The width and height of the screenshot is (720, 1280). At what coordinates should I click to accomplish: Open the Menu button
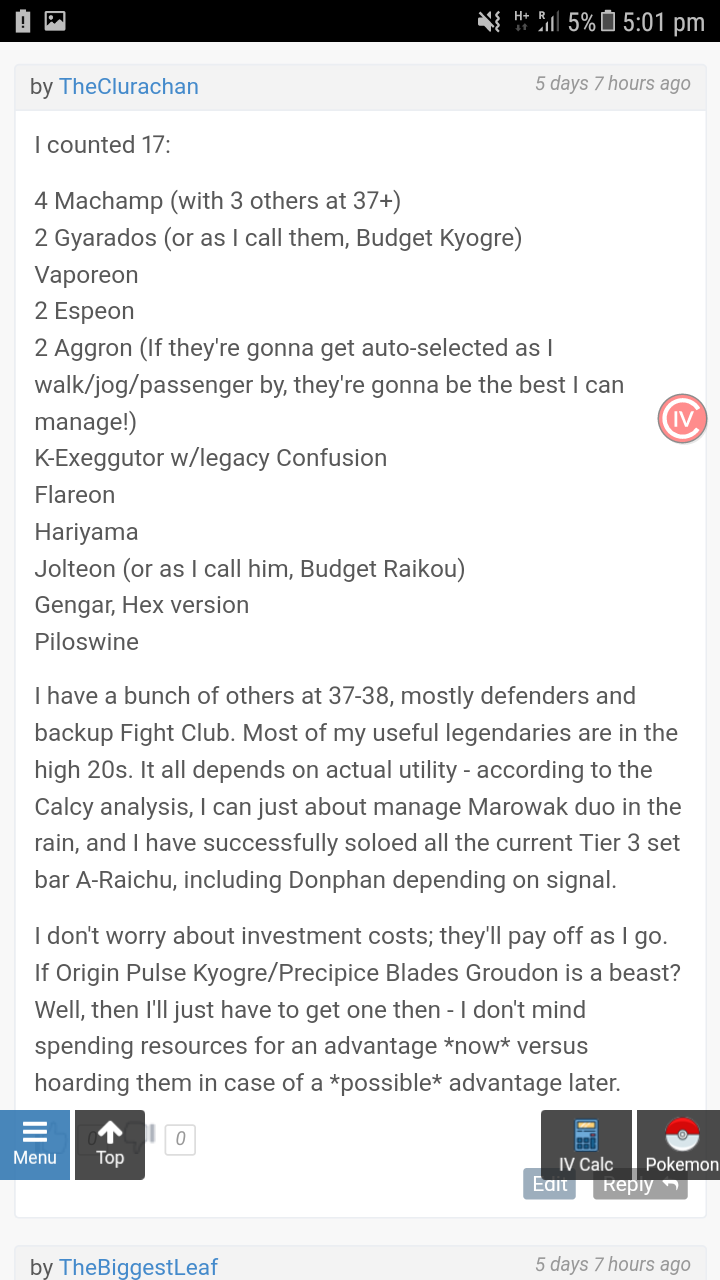[x=35, y=1144]
